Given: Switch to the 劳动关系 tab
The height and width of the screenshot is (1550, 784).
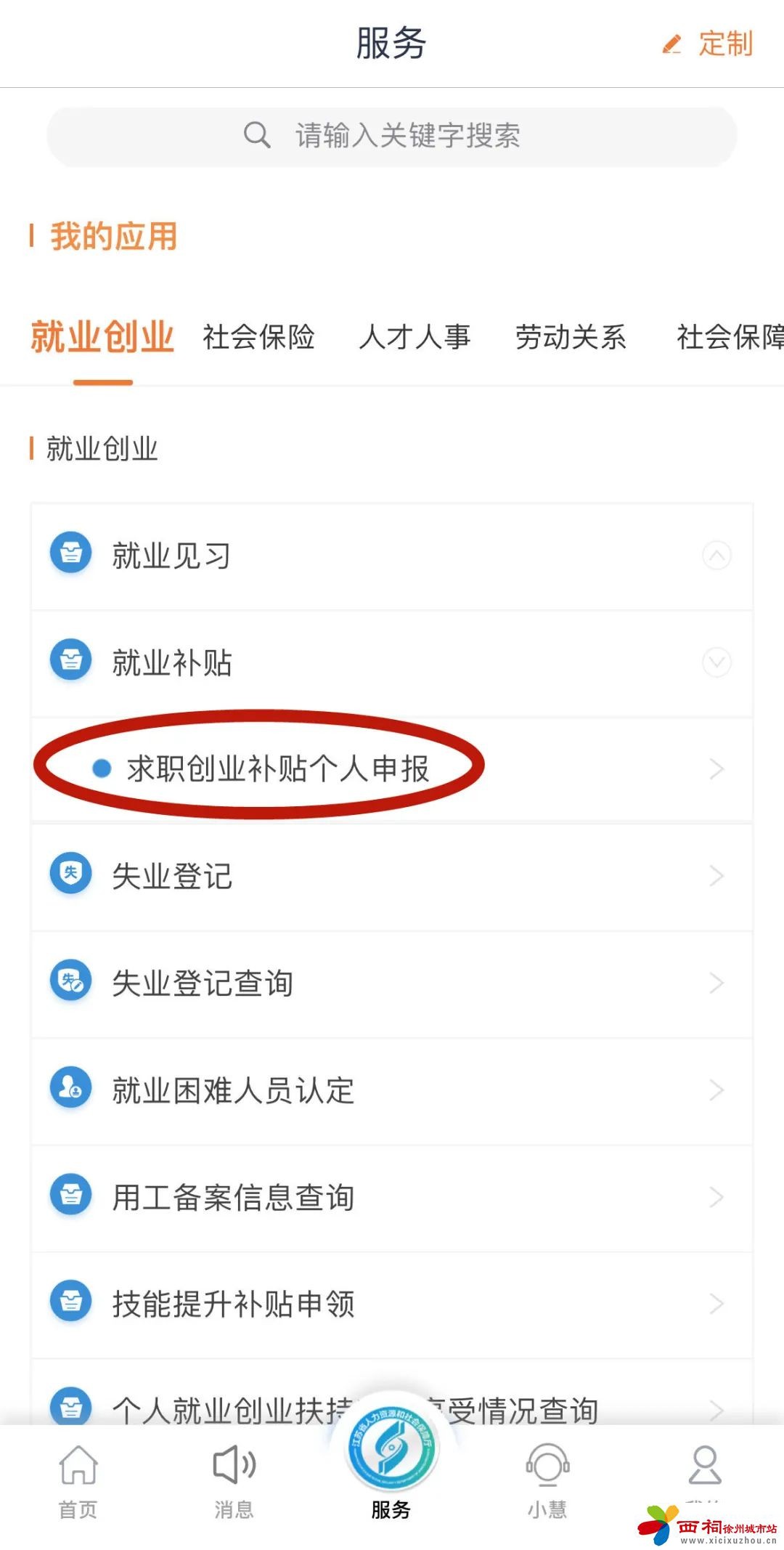Looking at the screenshot, I should point(571,337).
